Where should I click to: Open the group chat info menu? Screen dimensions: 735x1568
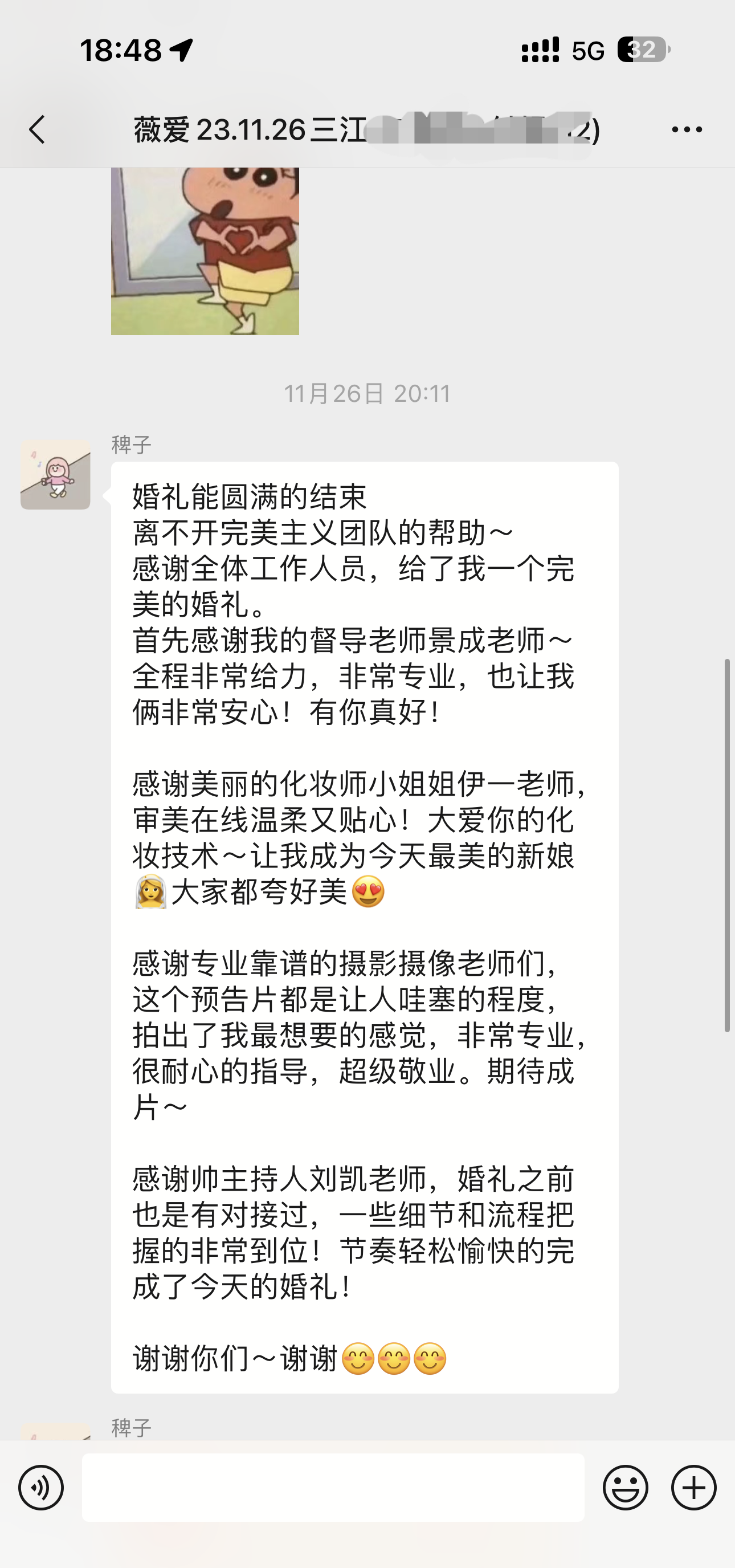pos(687,129)
